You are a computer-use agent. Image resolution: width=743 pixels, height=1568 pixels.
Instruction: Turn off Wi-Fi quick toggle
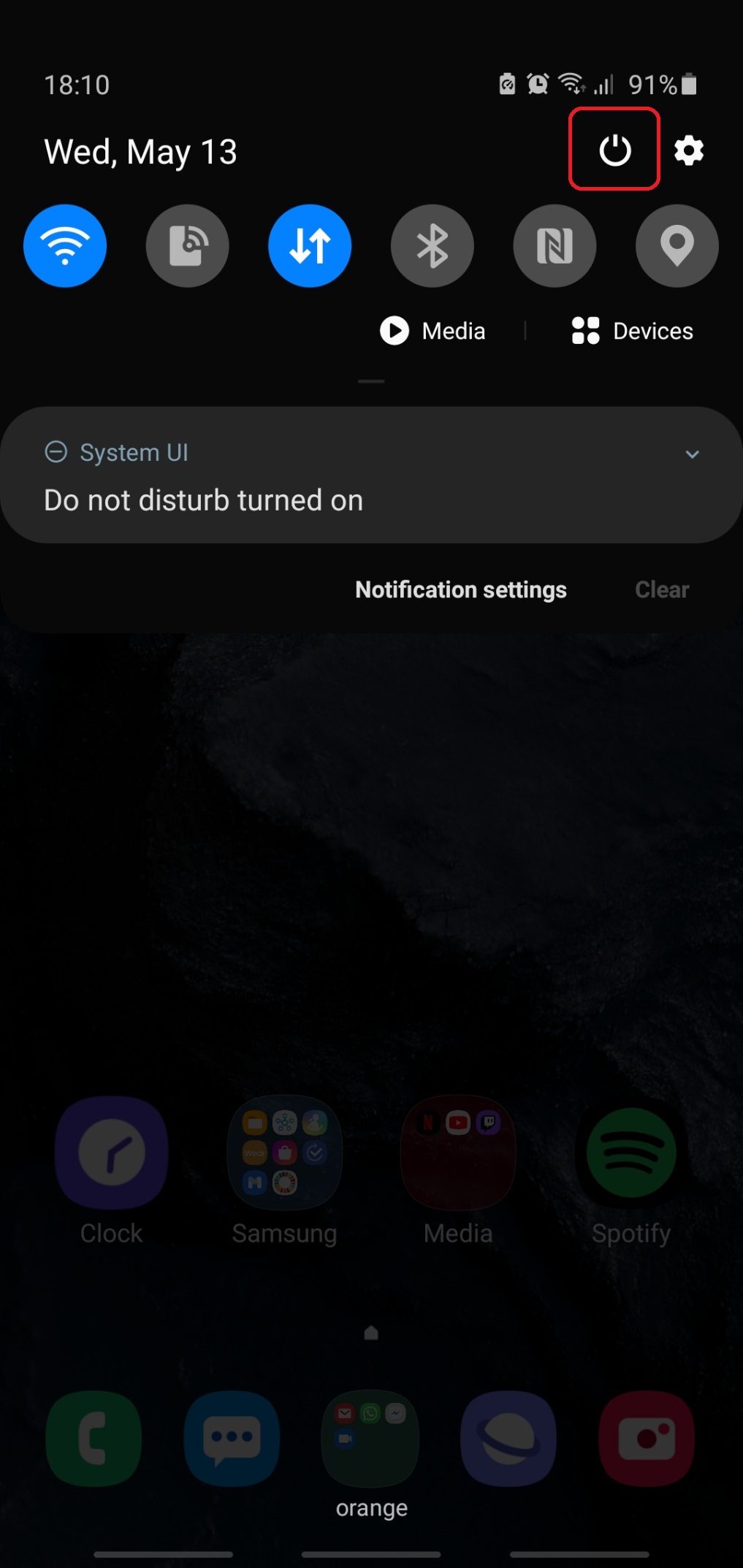coord(65,246)
